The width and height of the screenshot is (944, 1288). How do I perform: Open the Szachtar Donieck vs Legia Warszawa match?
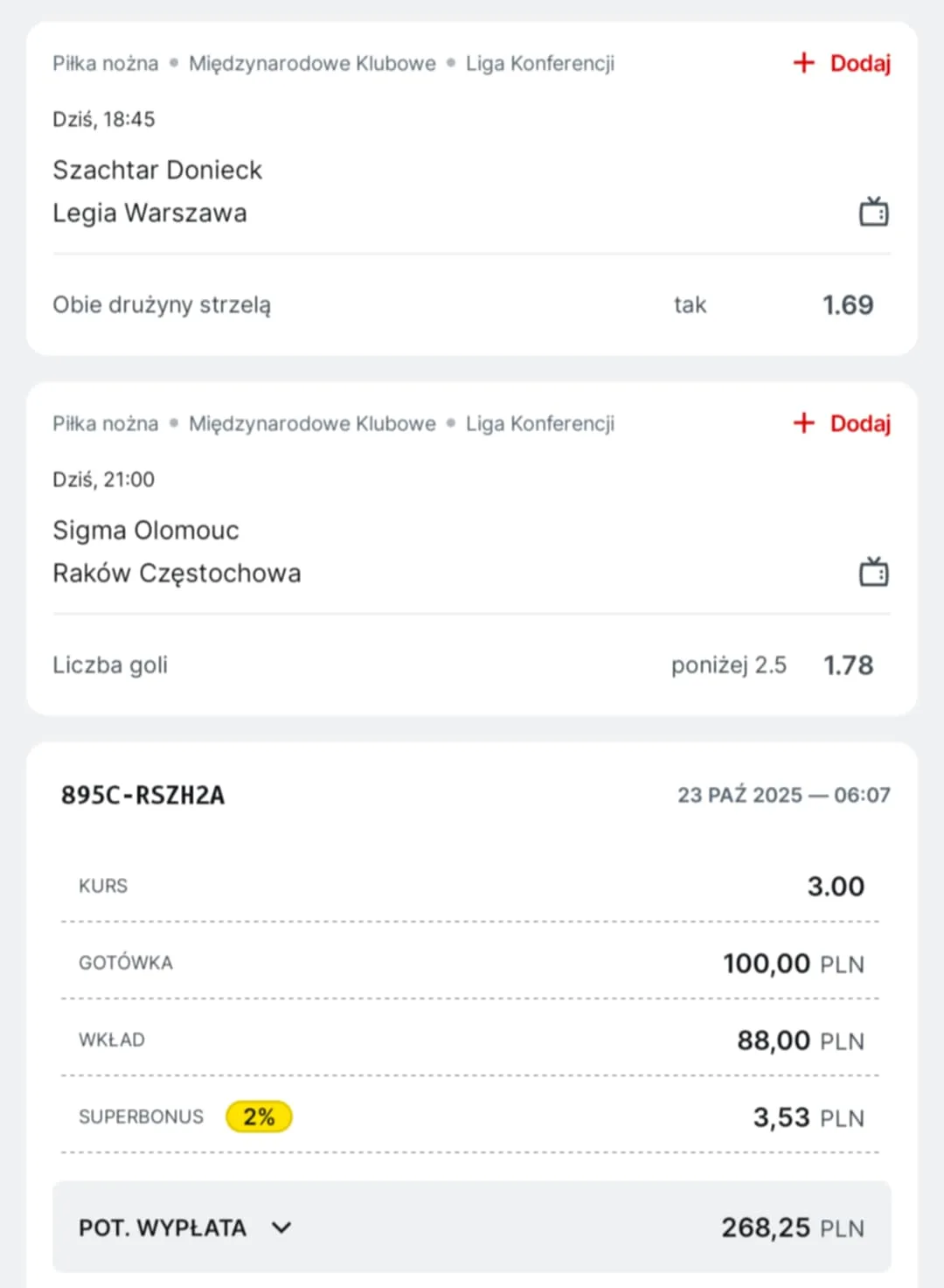coord(157,191)
